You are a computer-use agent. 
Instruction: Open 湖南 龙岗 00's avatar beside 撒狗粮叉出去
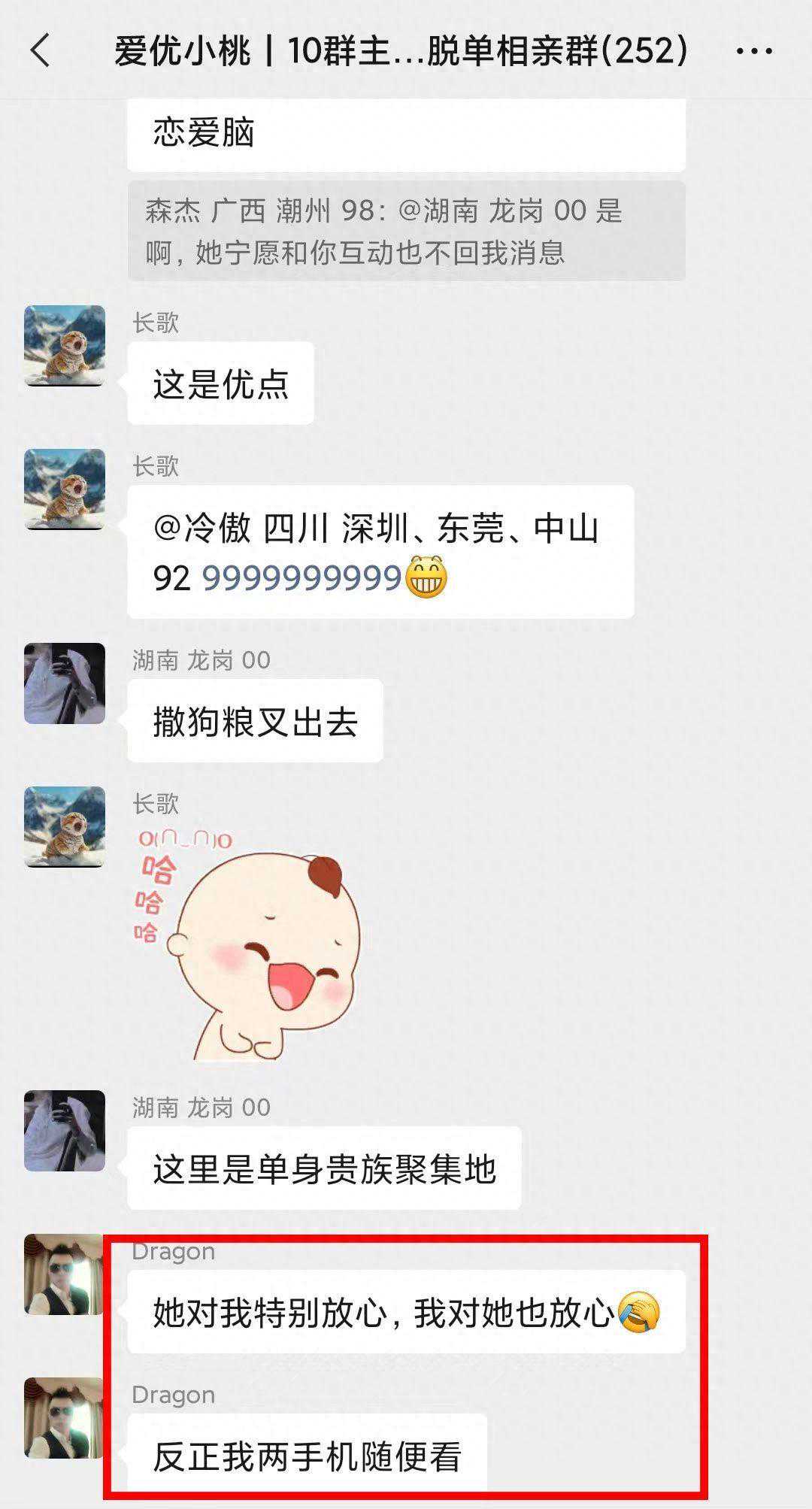(x=65, y=683)
